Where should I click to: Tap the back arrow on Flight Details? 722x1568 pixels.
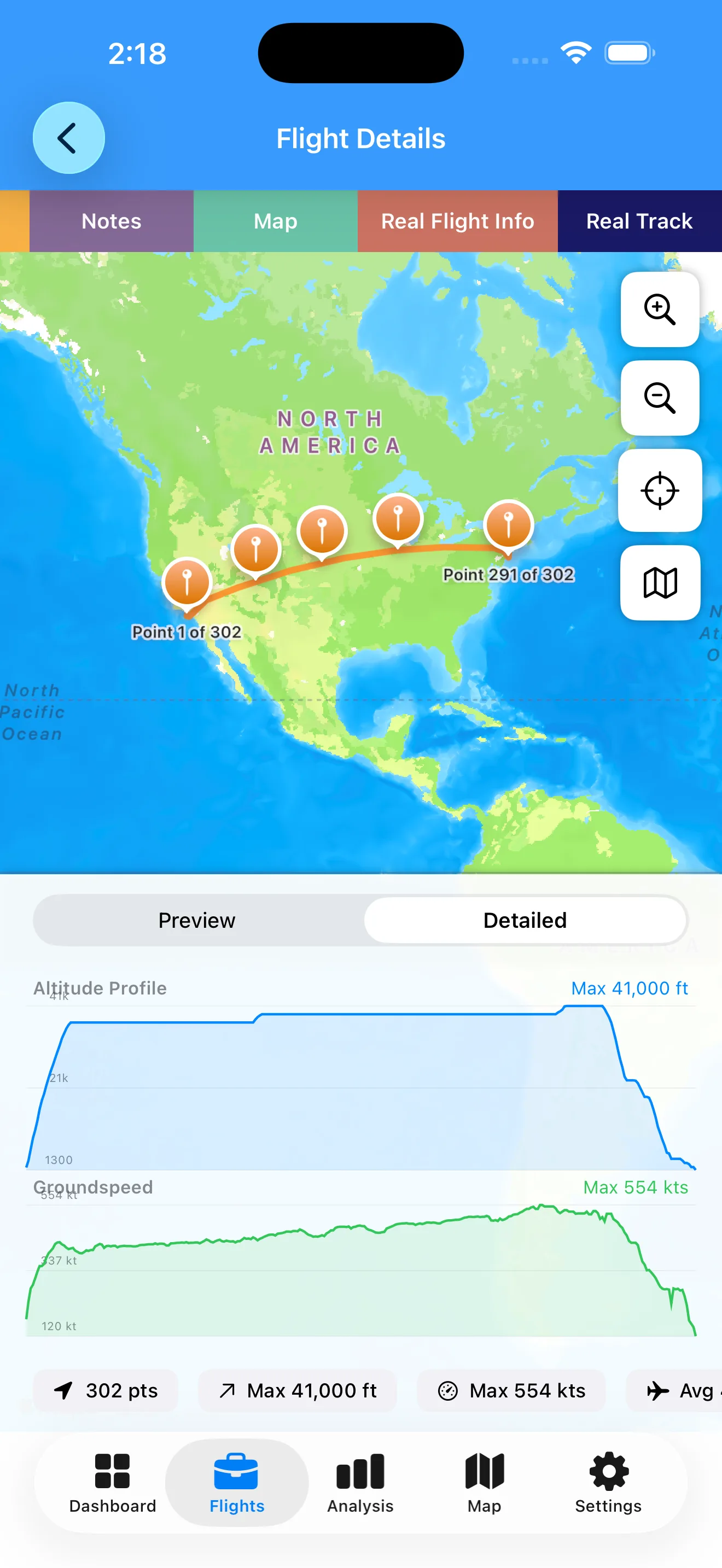(x=68, y=138)
